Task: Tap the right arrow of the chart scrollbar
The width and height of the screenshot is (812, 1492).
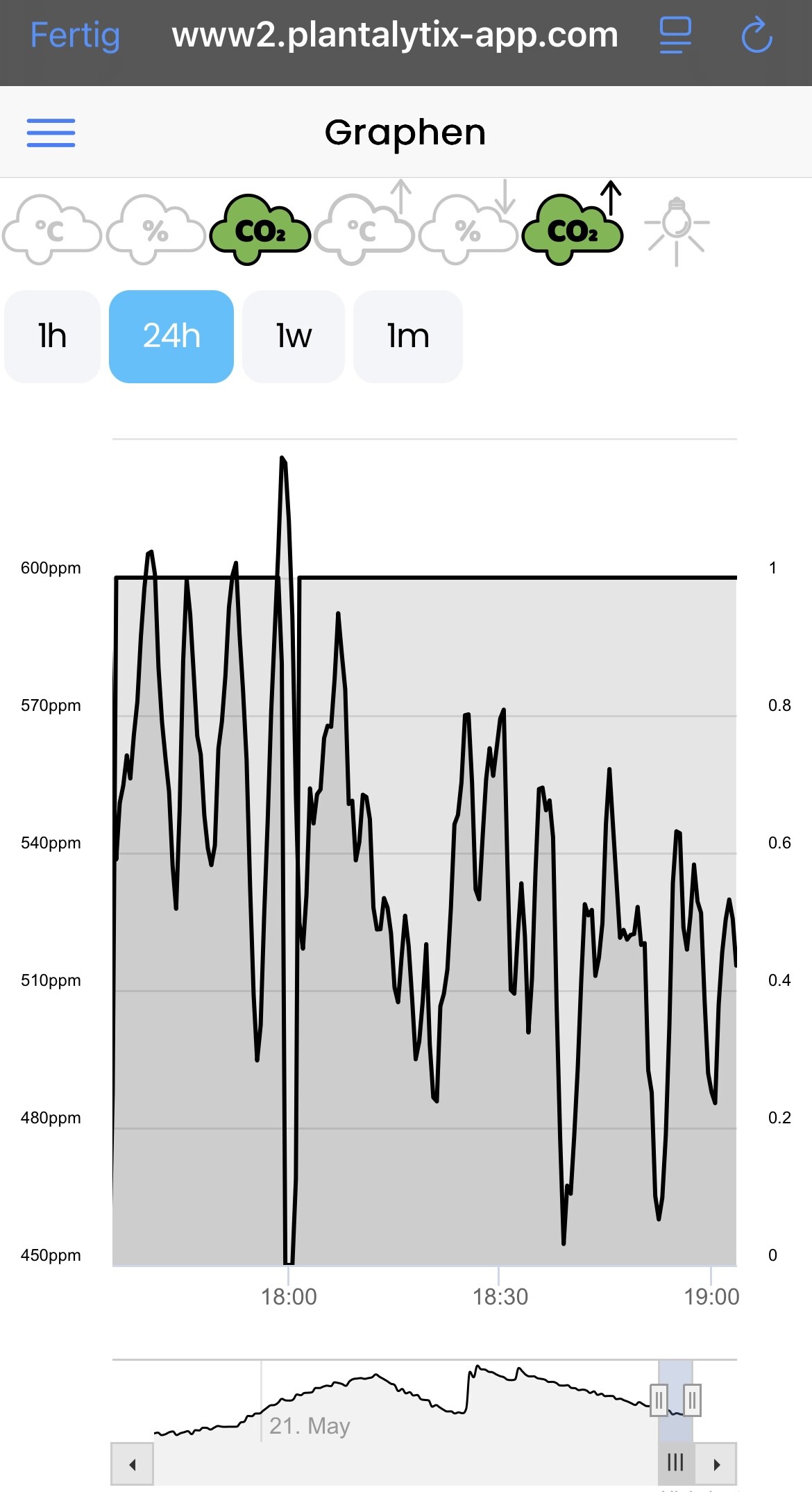Action: point(717,1465)
